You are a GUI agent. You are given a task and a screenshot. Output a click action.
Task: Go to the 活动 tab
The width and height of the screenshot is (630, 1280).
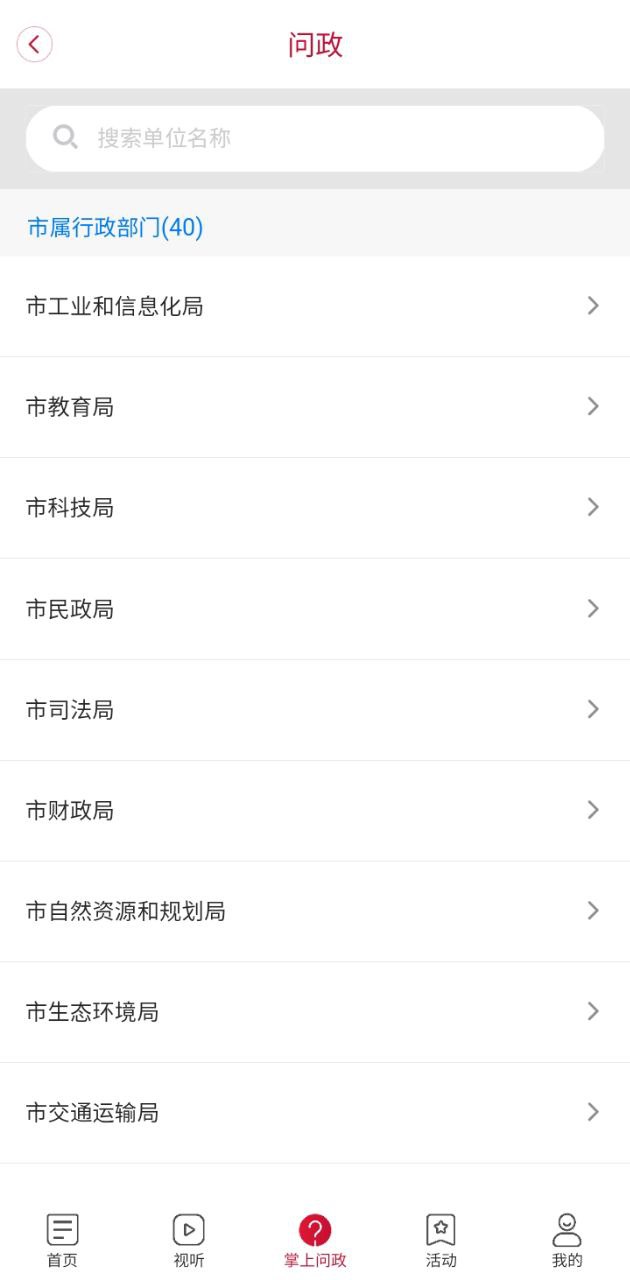(441, 1241)
